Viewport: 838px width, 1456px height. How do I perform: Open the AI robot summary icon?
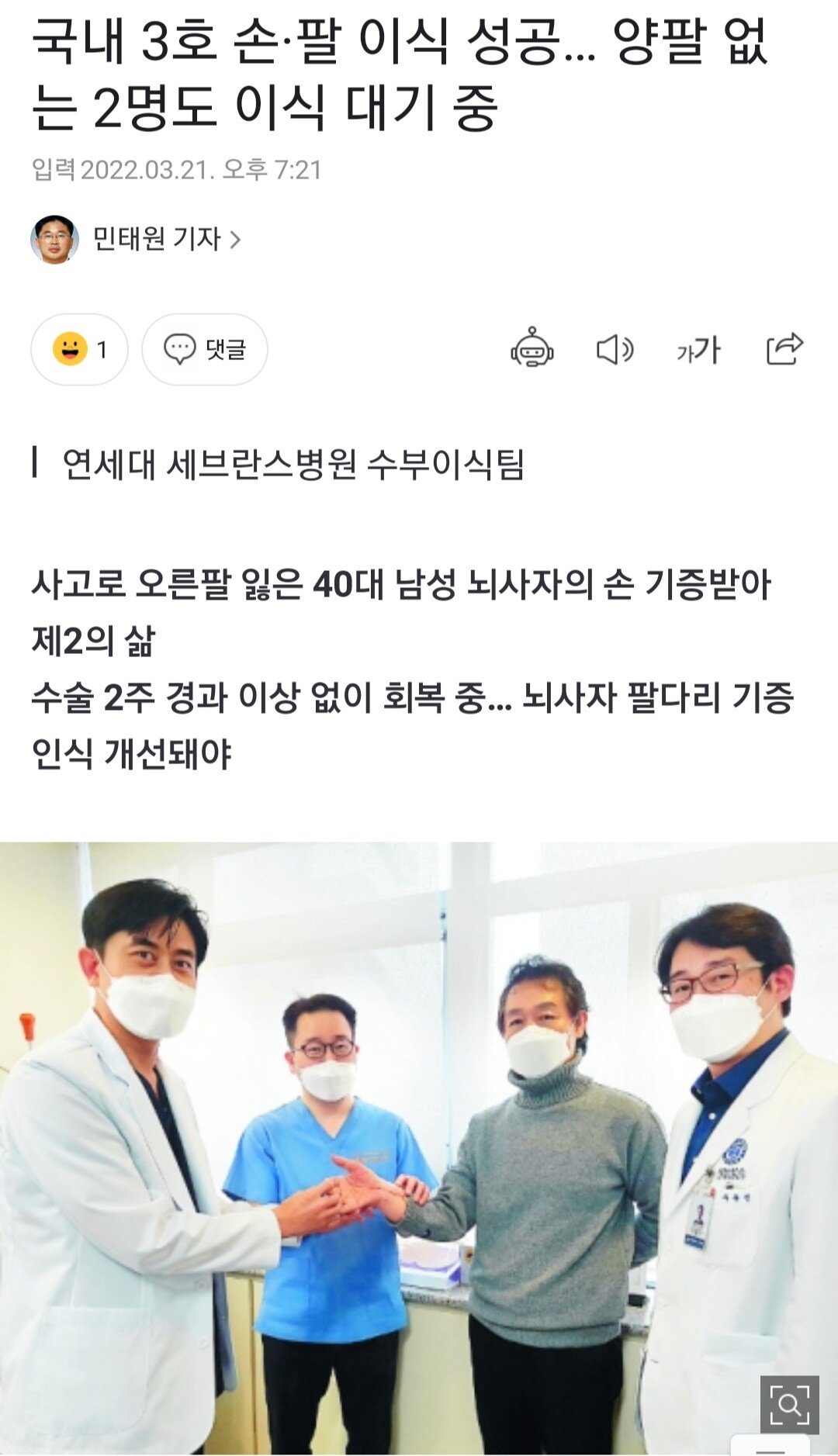pyautogui.click(x=532, y=349)
